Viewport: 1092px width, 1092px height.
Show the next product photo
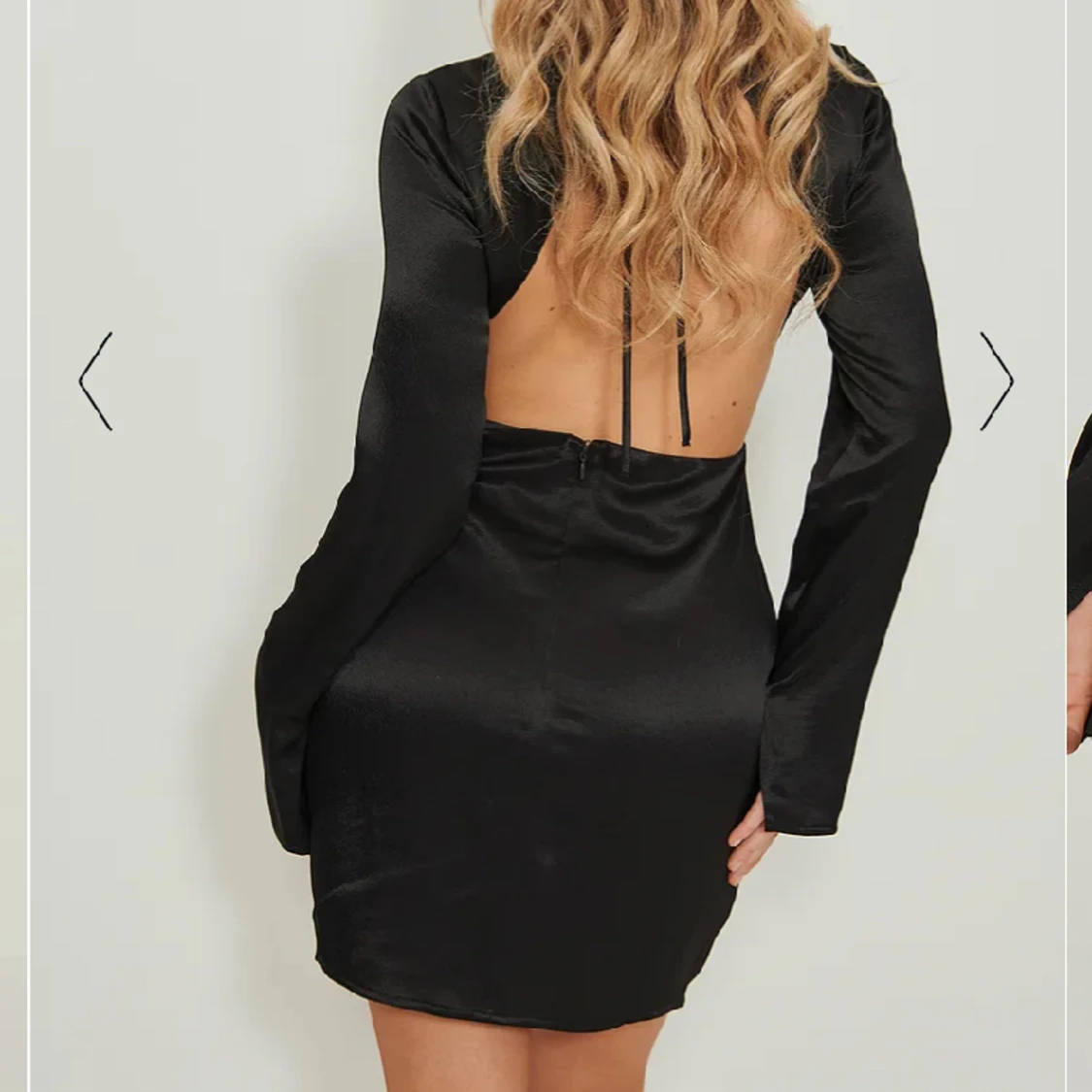coord(996,381)
